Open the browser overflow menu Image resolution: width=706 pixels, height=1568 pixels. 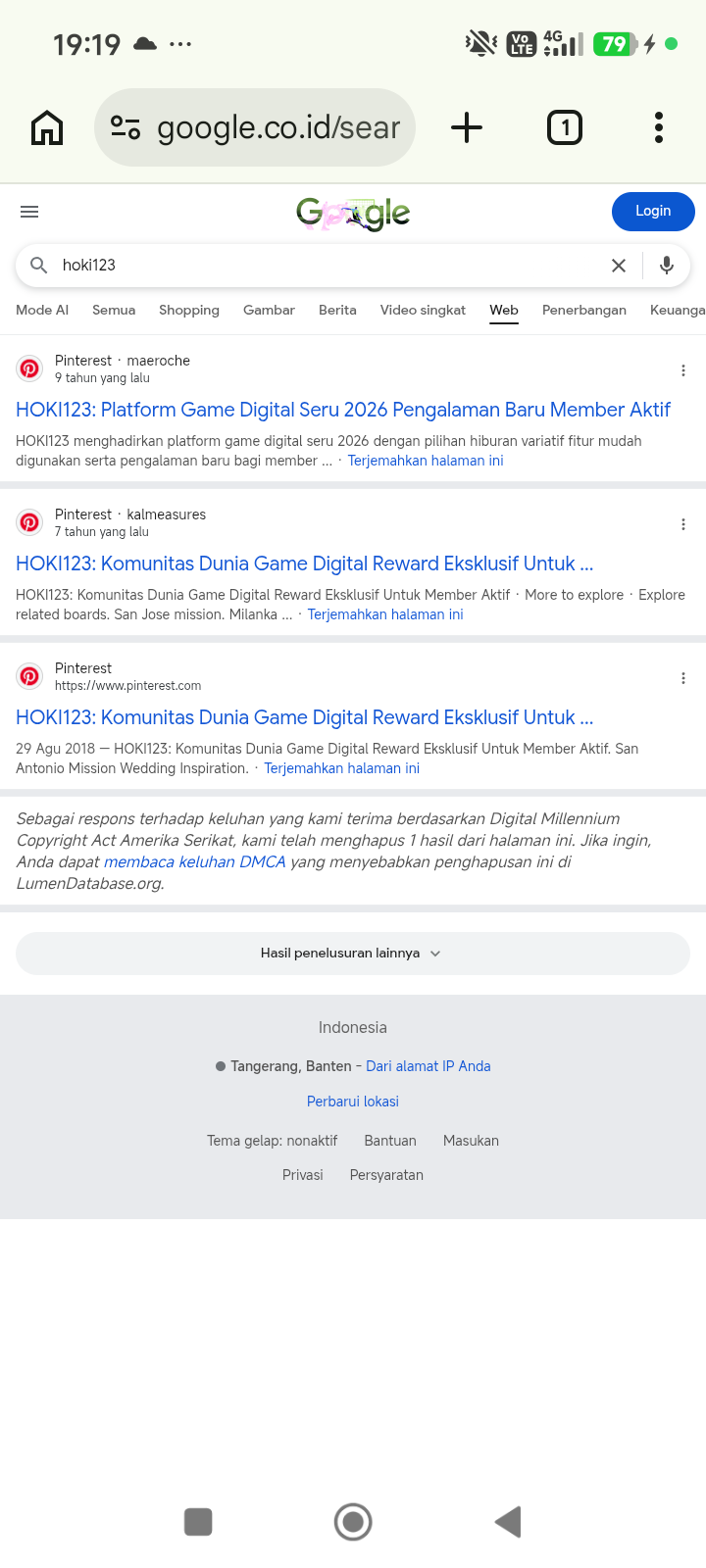coord(659,127)
